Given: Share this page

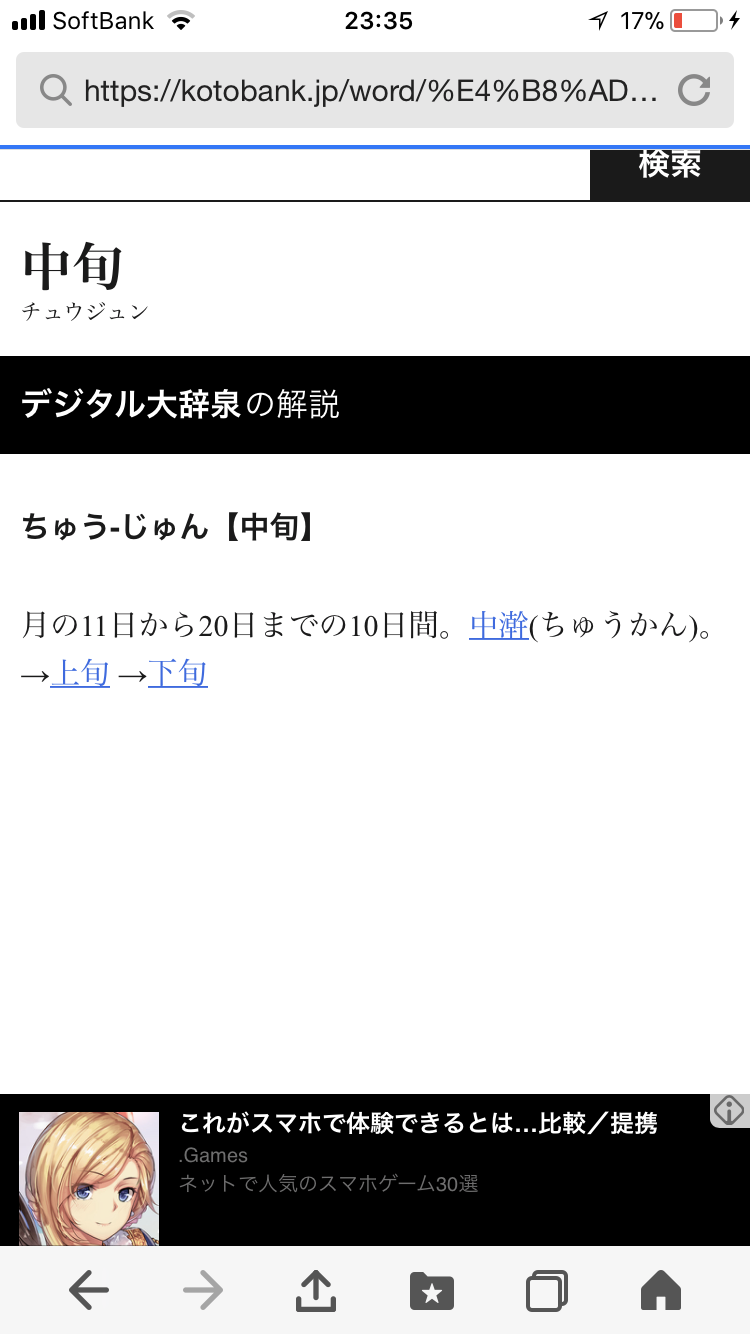Looking at the screenshot, I should click(x=316, y=1291).
